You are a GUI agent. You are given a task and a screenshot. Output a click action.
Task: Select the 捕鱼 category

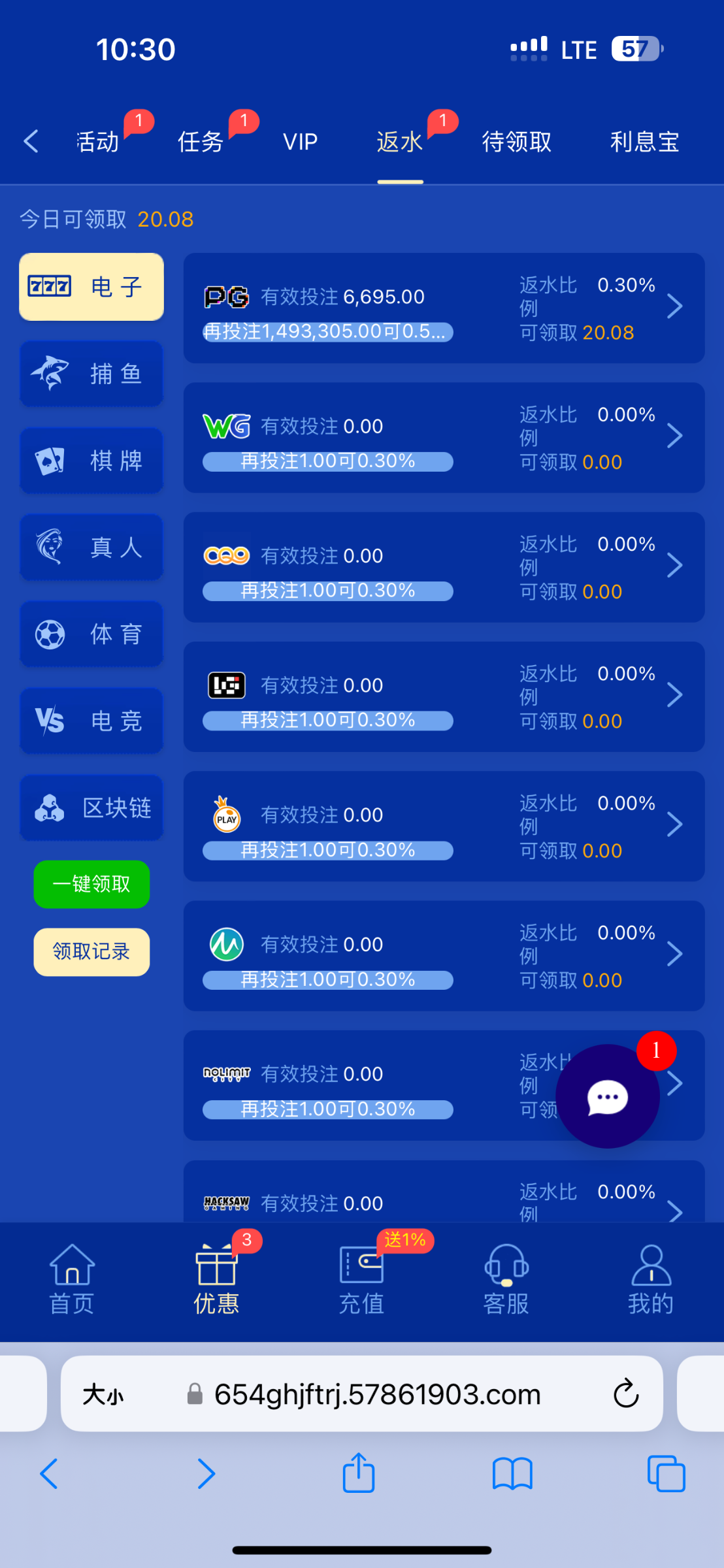(91, 374)
